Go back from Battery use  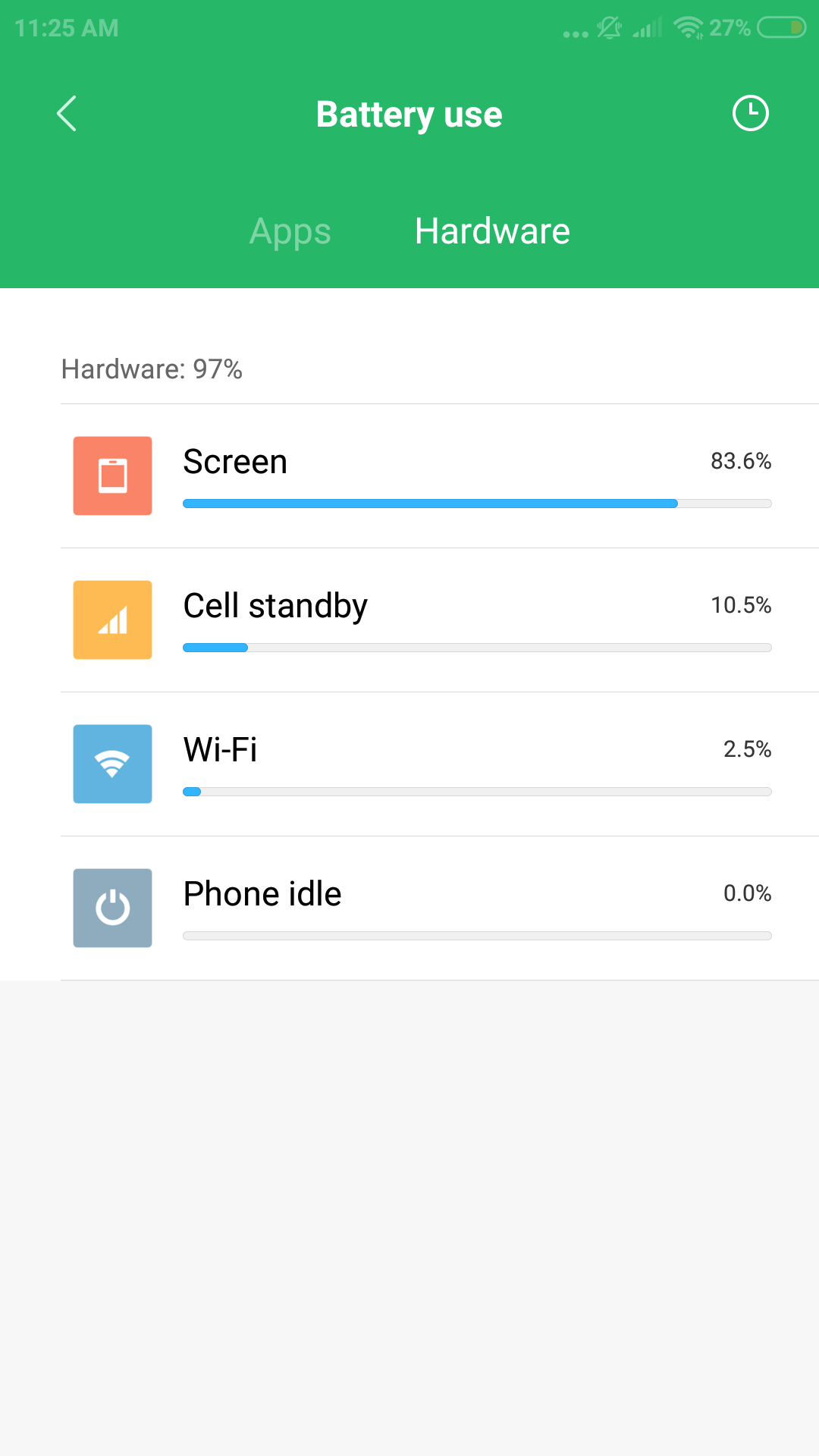point(67,114)
